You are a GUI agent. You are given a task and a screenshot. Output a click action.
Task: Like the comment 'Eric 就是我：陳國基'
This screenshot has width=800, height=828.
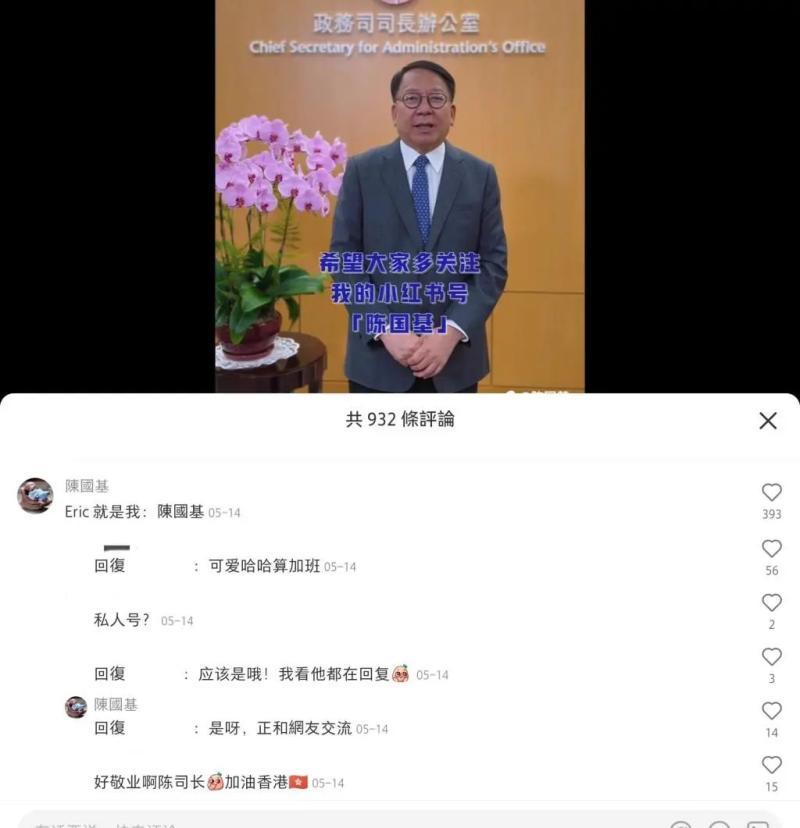point(771,493)
